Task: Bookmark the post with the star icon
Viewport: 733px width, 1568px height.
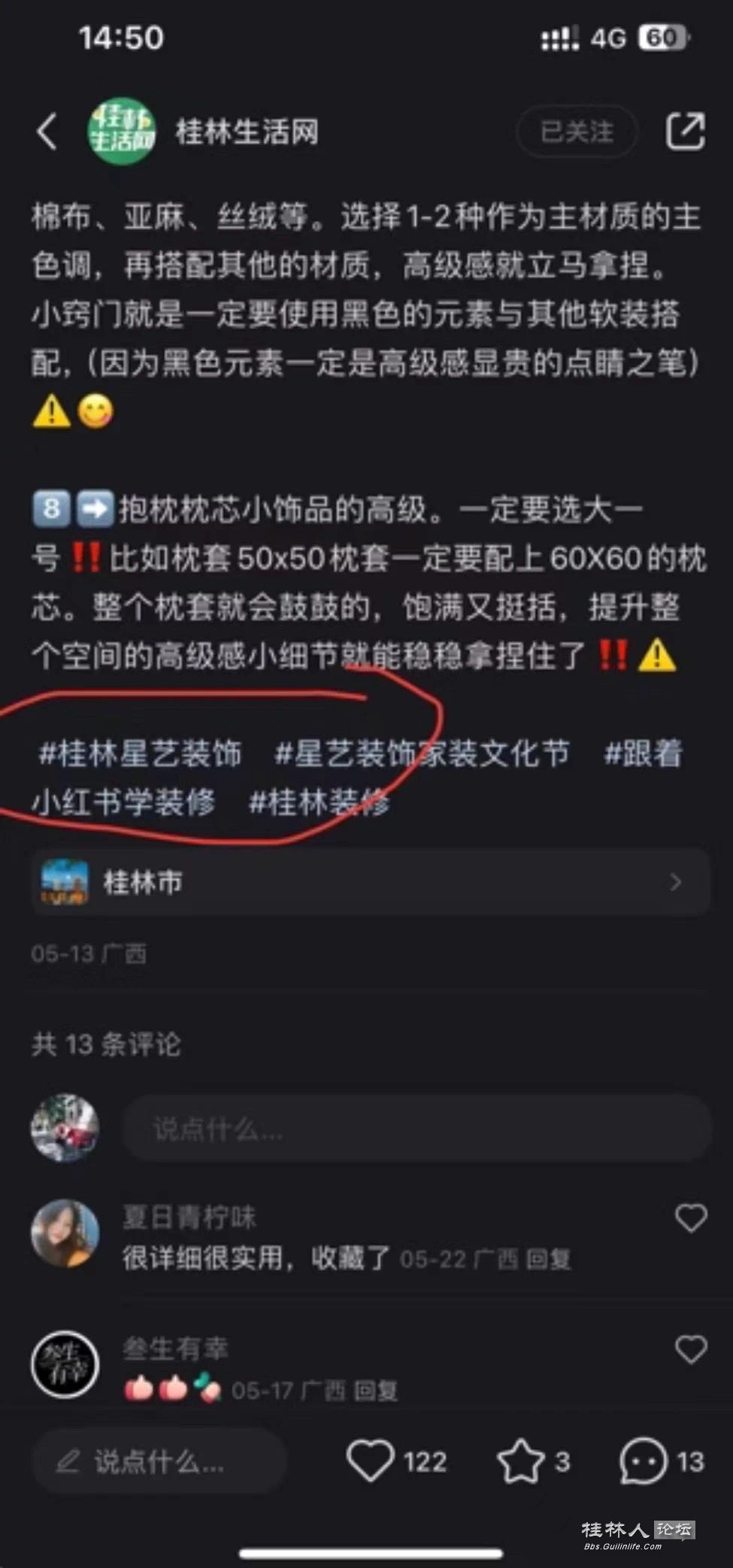Action: [x=520, y=1461]
